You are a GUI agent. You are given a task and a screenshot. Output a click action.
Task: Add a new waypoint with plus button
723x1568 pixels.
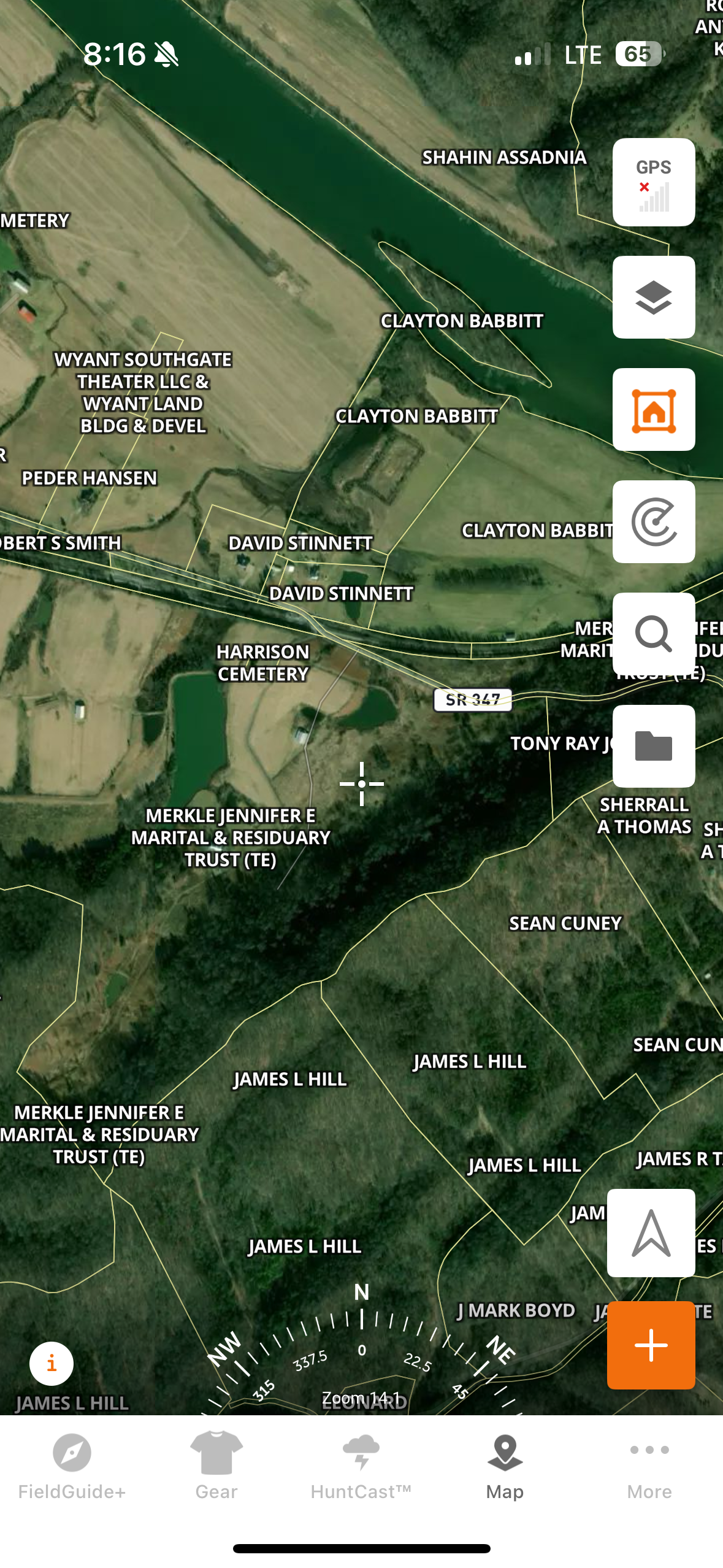[651, 1345]
